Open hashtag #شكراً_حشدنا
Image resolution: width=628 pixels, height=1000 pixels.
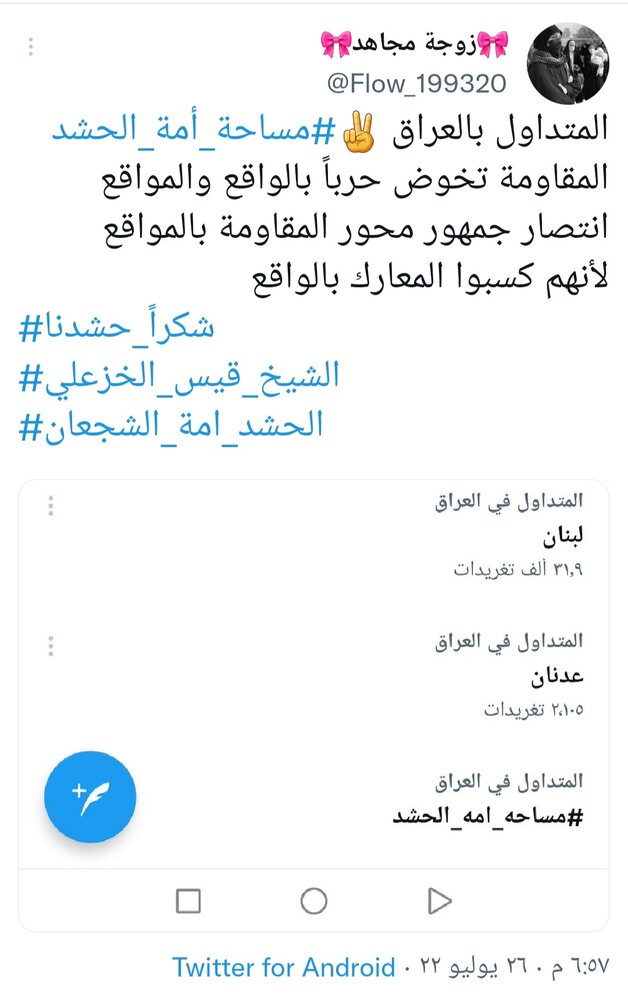point(117,327)
